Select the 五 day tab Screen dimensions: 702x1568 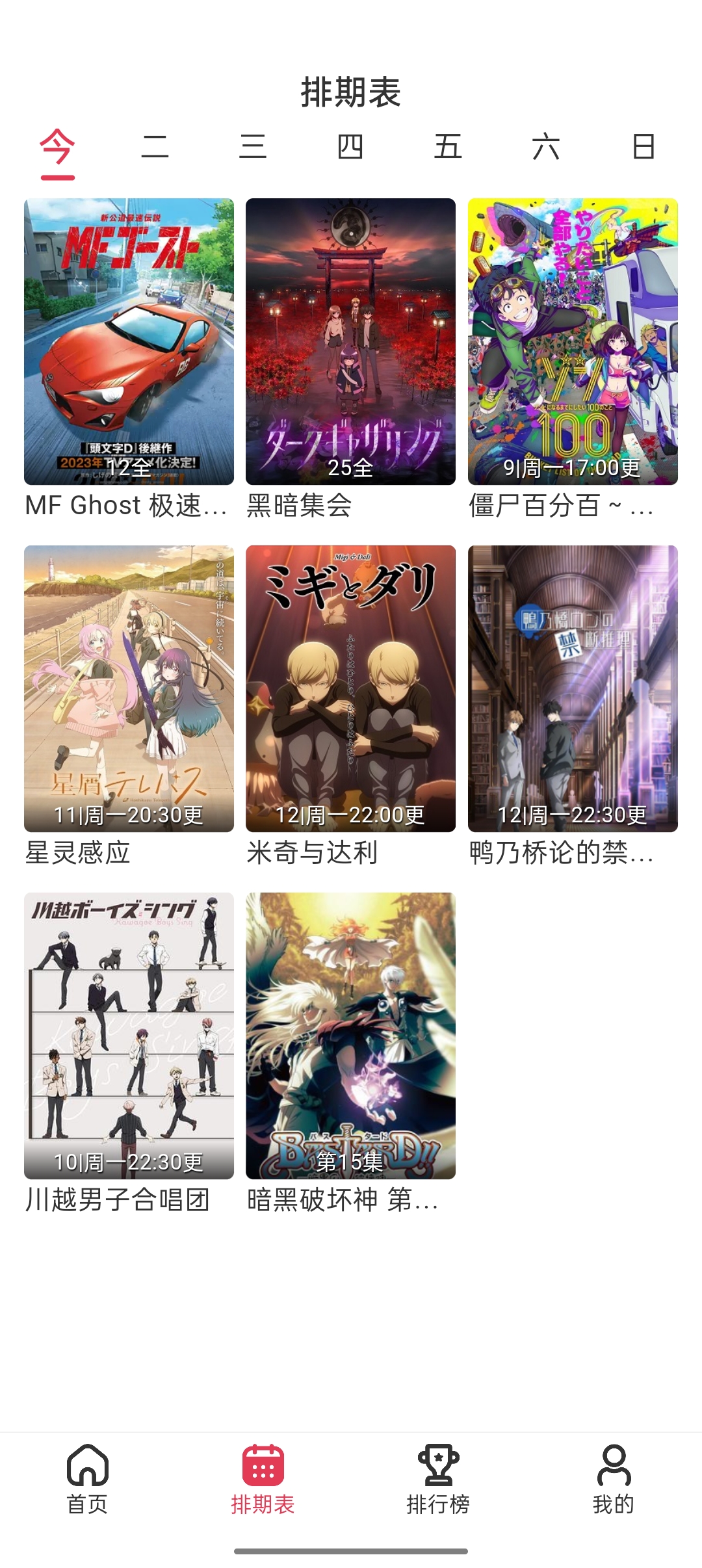(x=448, y=147)
